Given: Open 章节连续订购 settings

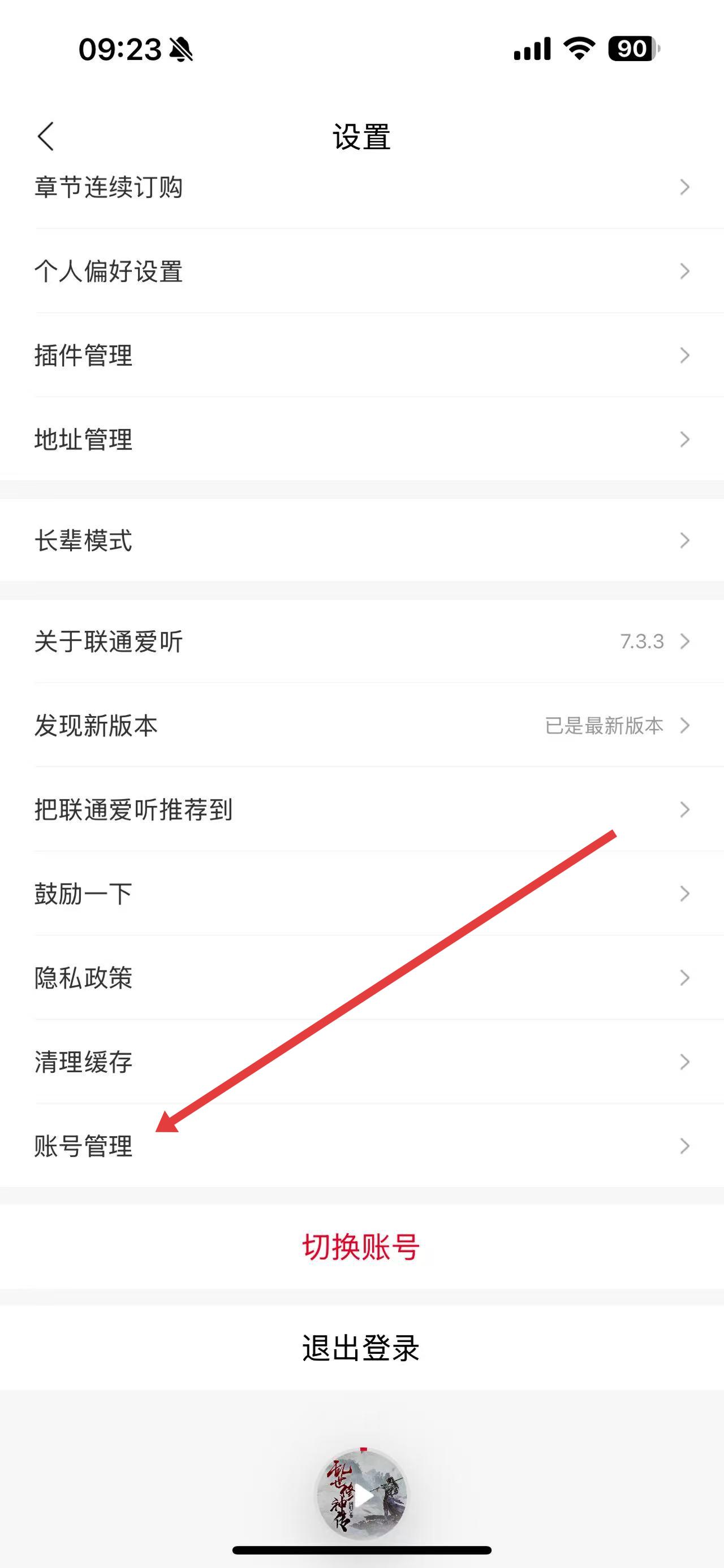Looking at the screenshot, I should point(361,188).
